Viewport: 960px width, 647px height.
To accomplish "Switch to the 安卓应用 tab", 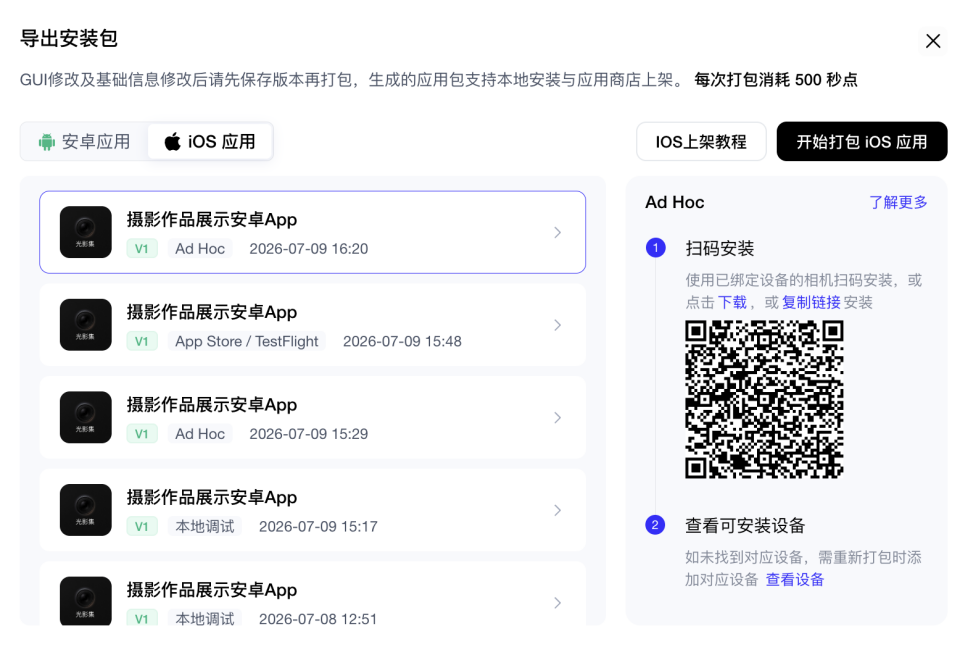I will click(84, 142).
